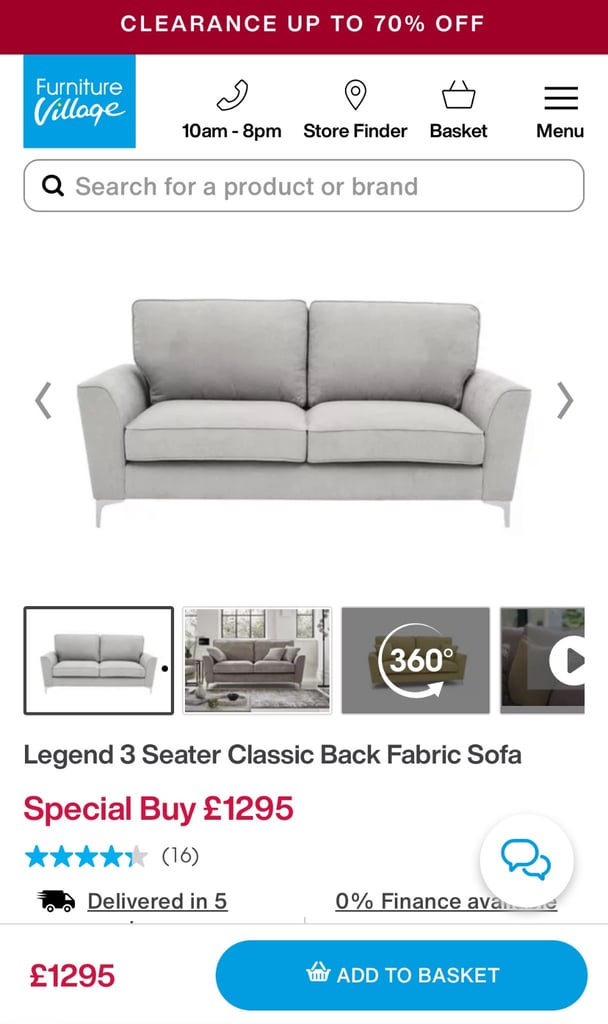Screen dimensions: 608x1024
Task: Go to the previous sofa image
Action: pos(43,400)
